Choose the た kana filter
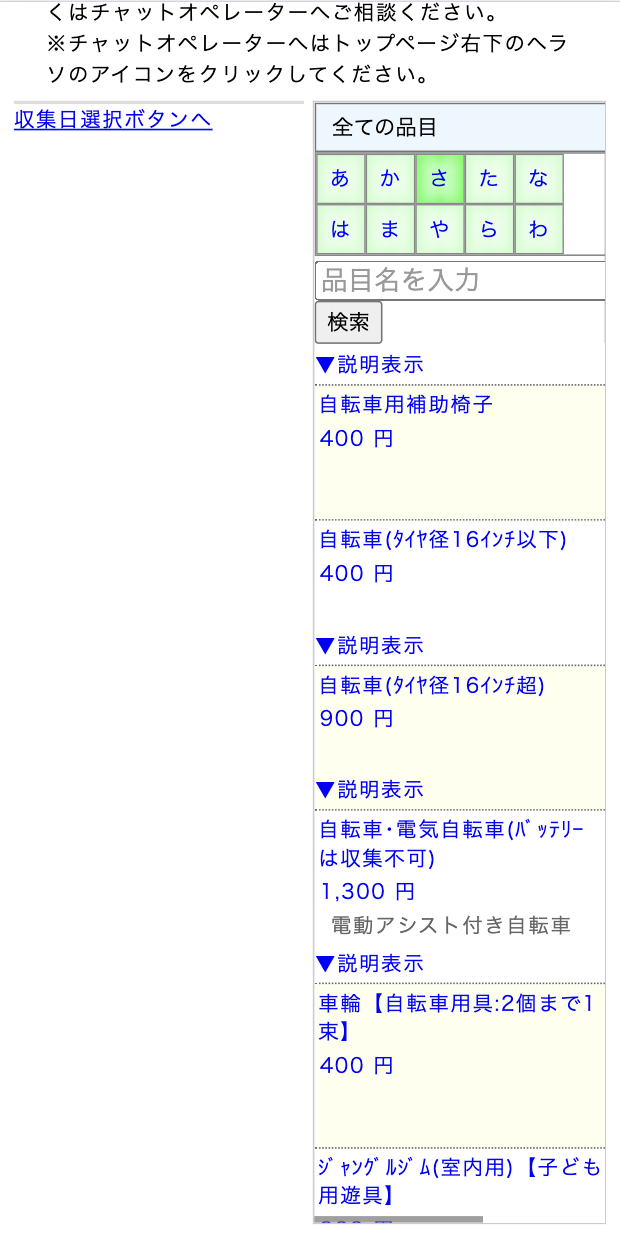620x1244 pixels. tap(489, 179)
